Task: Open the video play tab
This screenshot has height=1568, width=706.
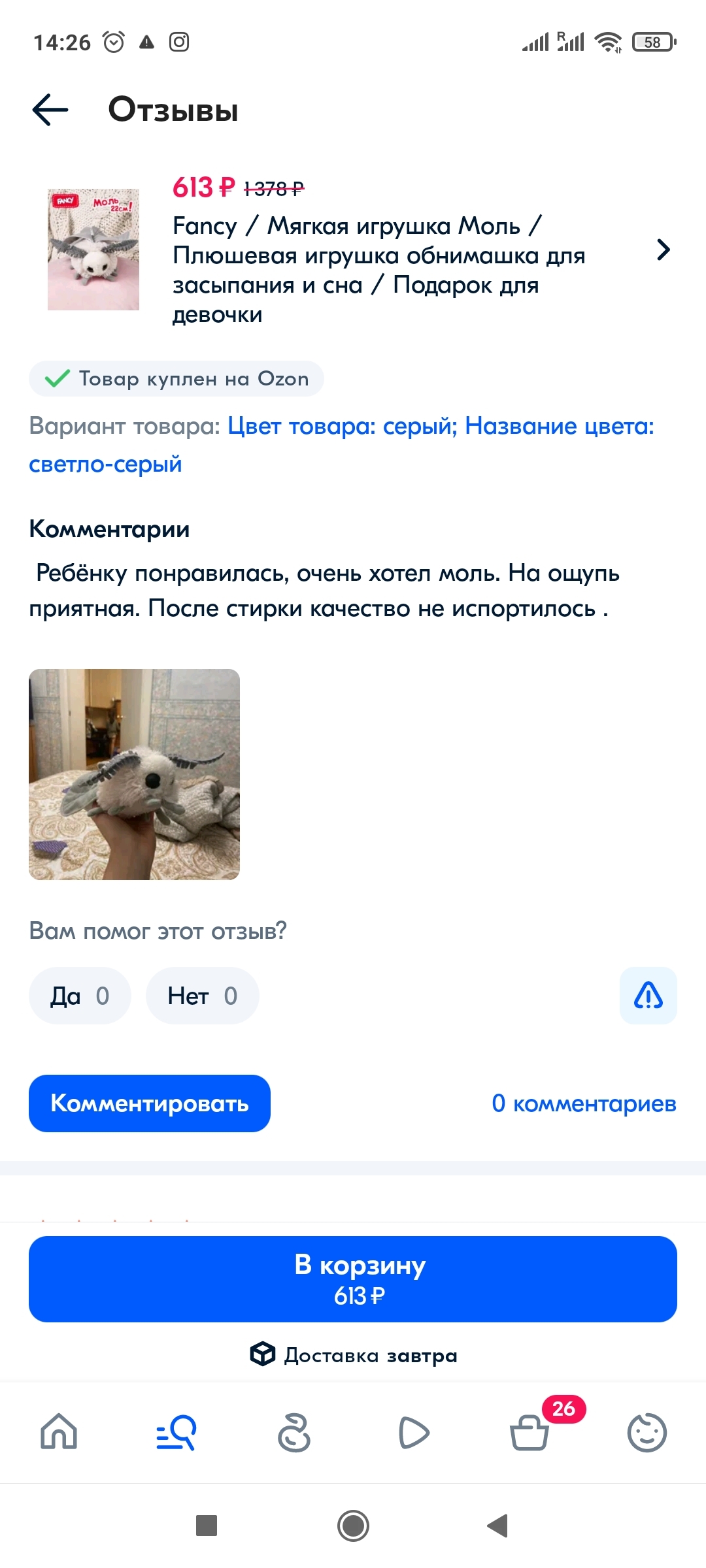Action: point(413,1432)
